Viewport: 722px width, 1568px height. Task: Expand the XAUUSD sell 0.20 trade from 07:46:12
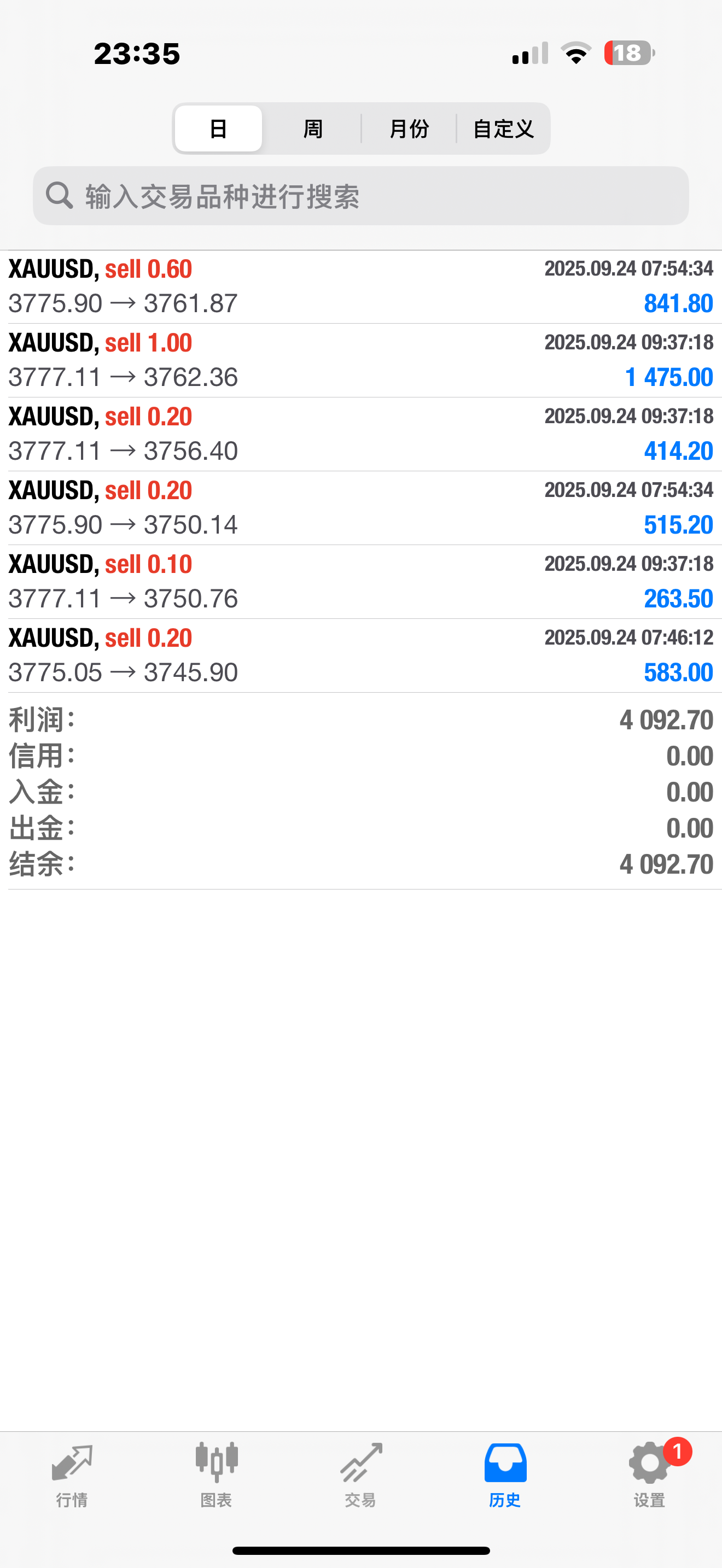point(361,654)
